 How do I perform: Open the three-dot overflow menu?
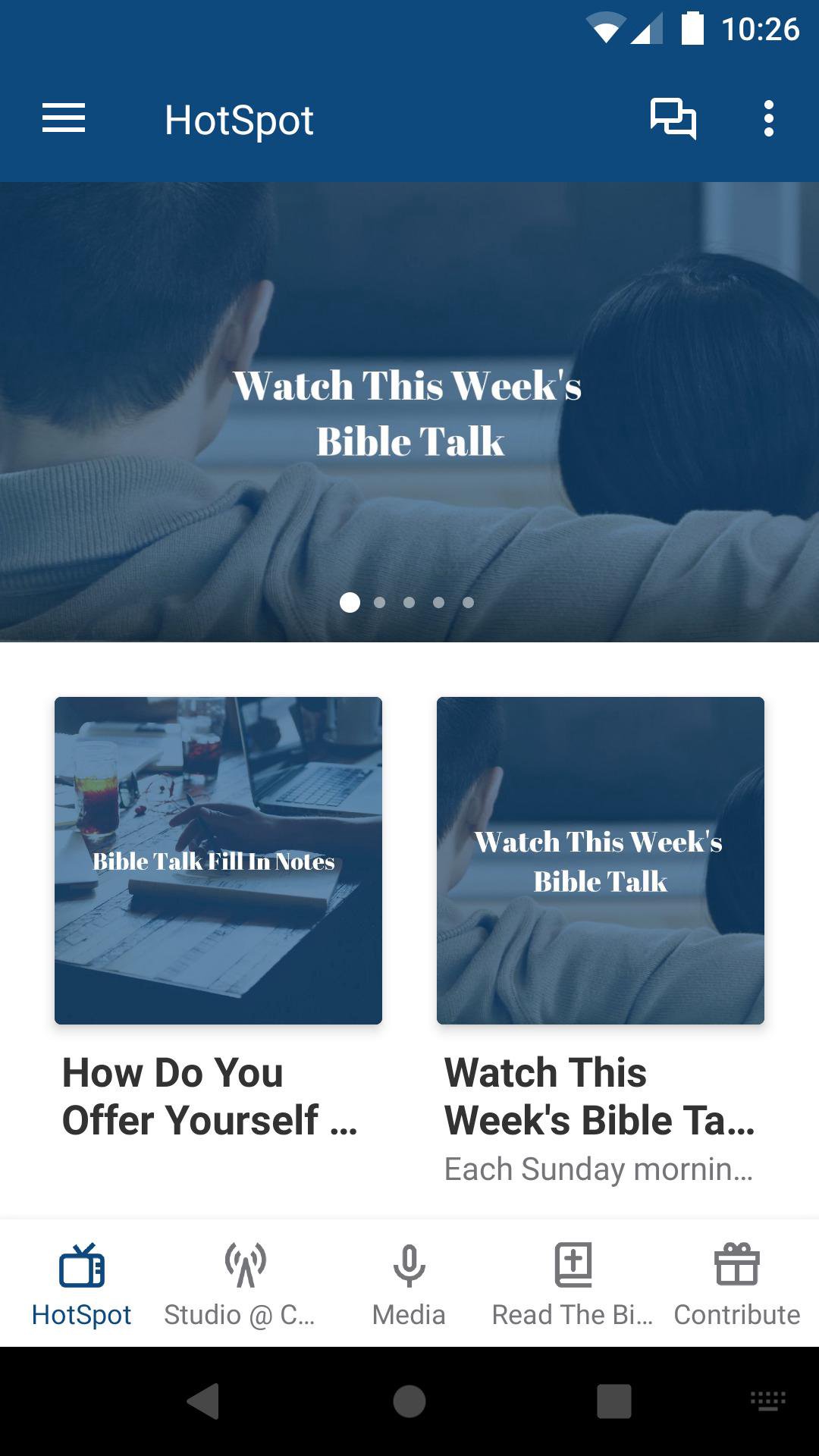[768, 119]
